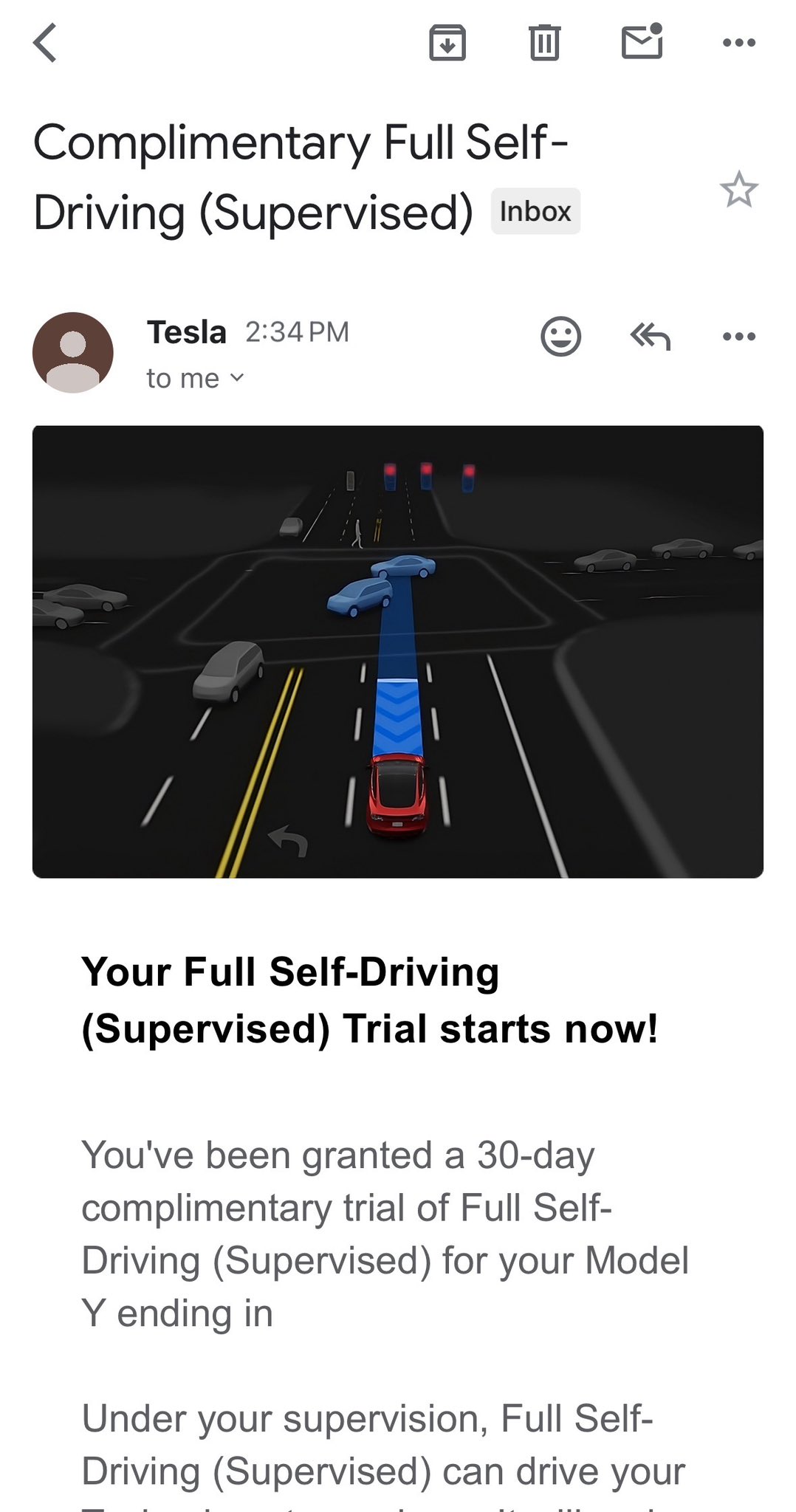Image resolution: width=796 pixels, height=1512 pixels.
Task: Open the top overflow menu
Action: 738,43
